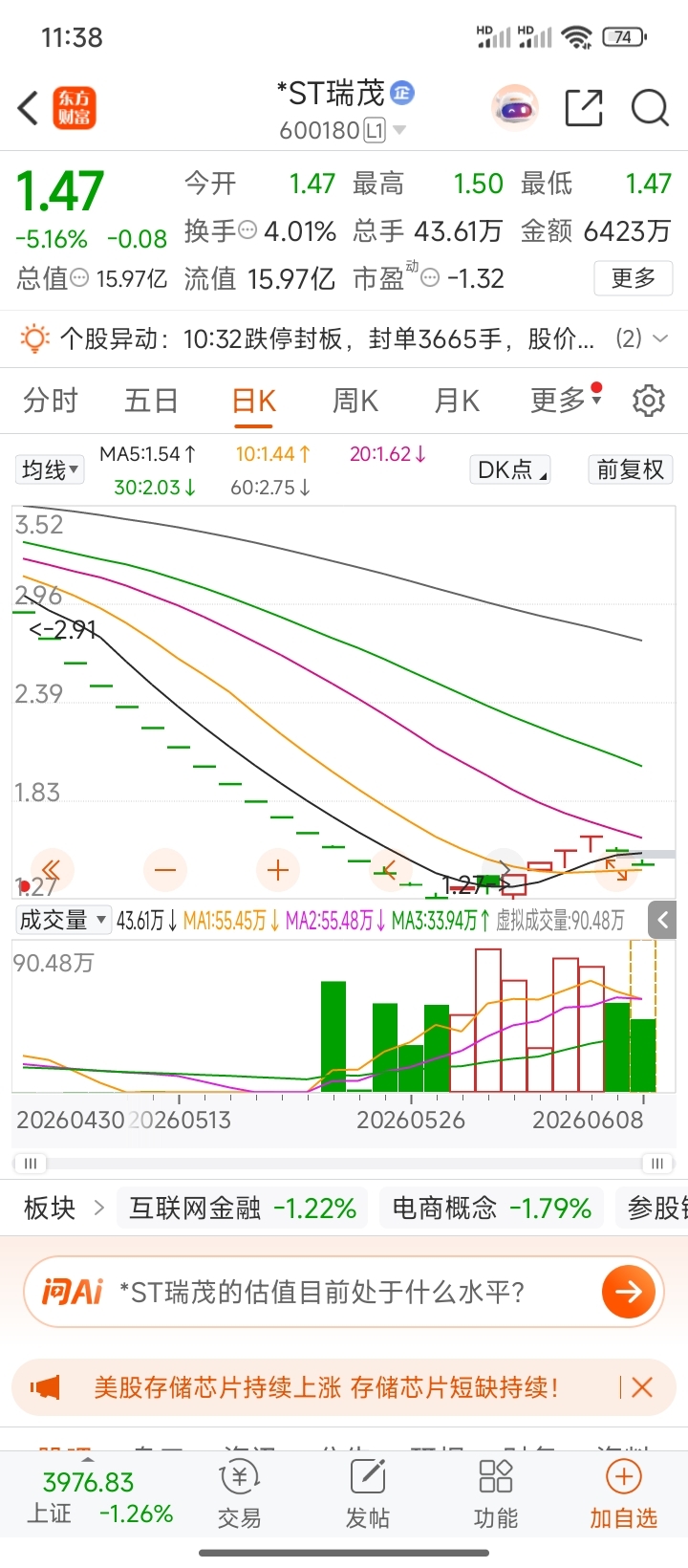This screenshot has width=688, height=1568.
Task: Tap 更多 button for more quote data
Action: click(633, 278)
